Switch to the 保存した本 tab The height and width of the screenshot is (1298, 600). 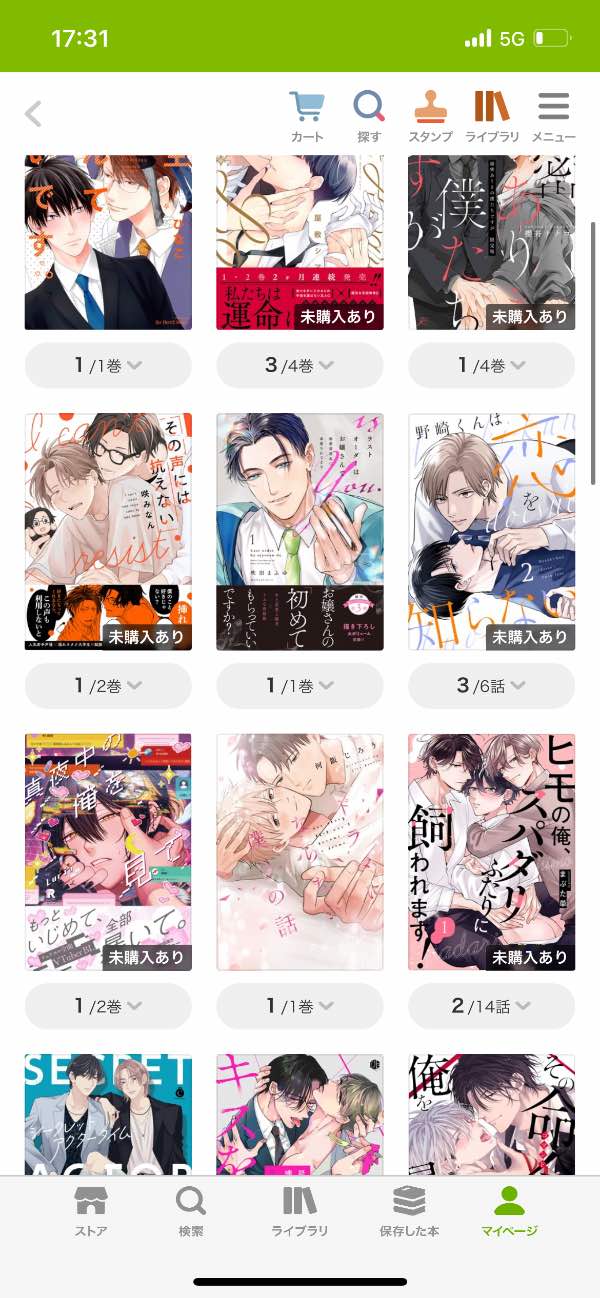pyautogui.click(x=408, y=1211)
